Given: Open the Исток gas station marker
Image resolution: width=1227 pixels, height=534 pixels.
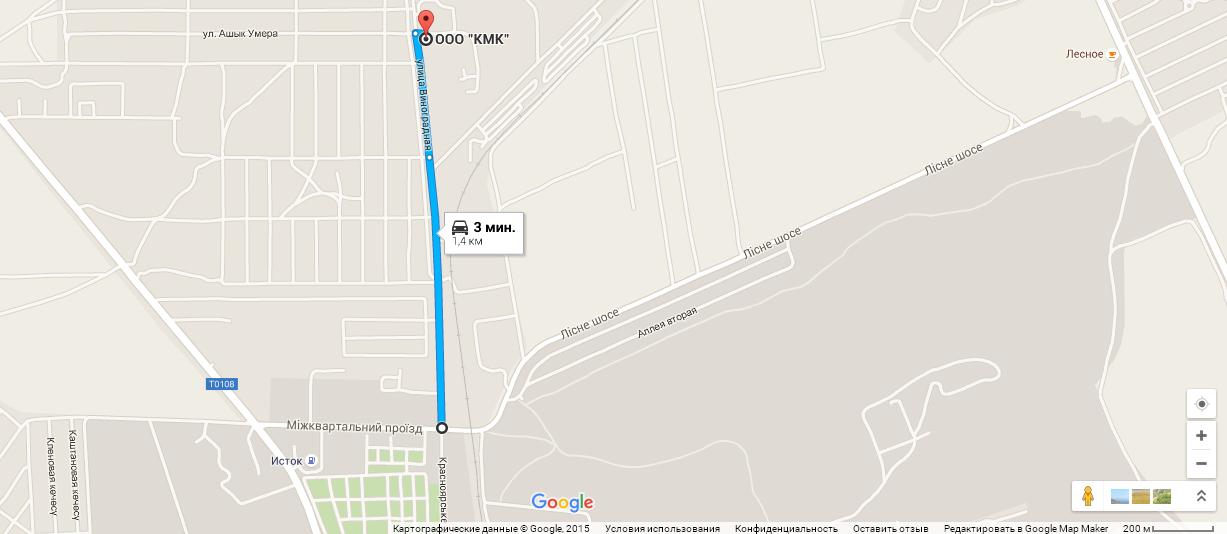Looking at the screenshot, I should (x=312, y=461).
